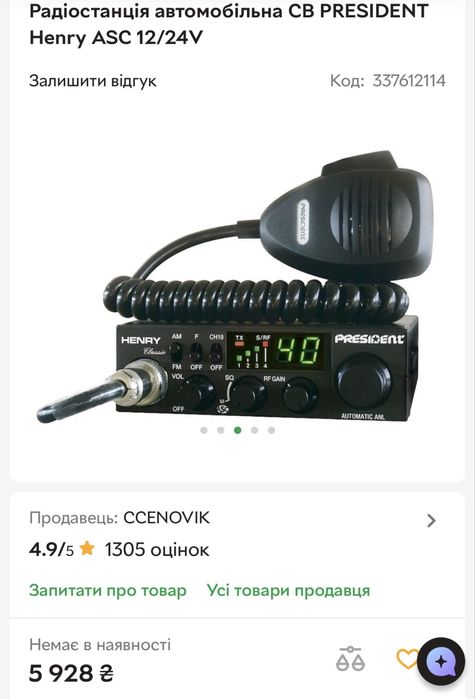Add product to favorites with heart icon
The width and height of the screenshot is (475, 699).
pos(406,659)
